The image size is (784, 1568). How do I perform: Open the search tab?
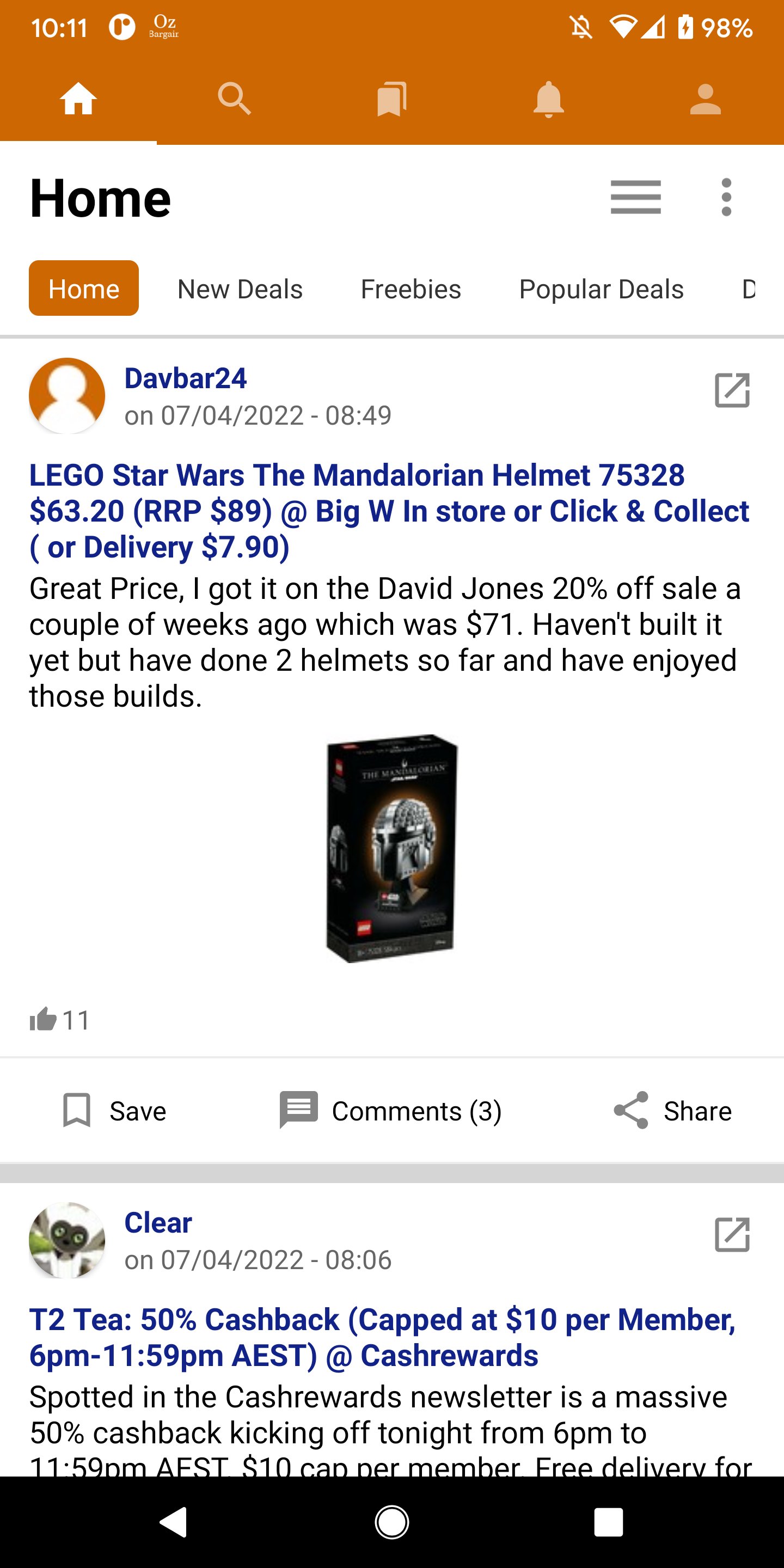(x=234, y=99)
